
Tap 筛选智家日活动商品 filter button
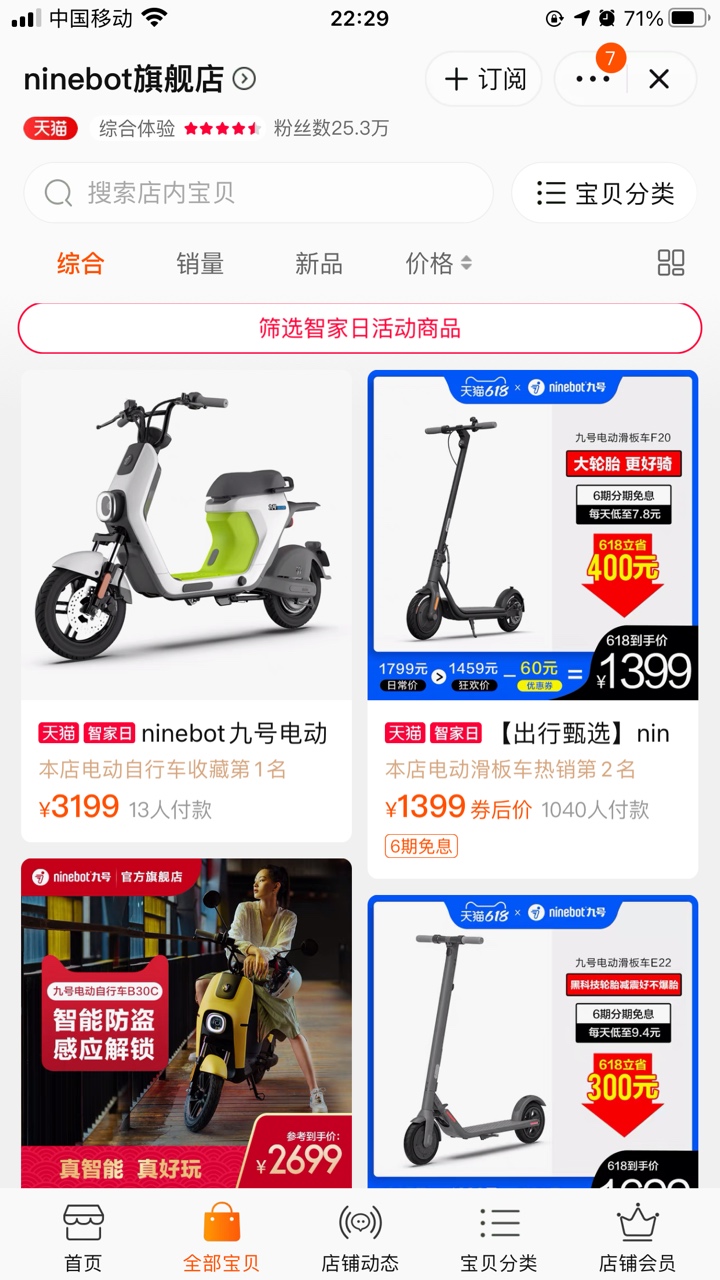360,328
